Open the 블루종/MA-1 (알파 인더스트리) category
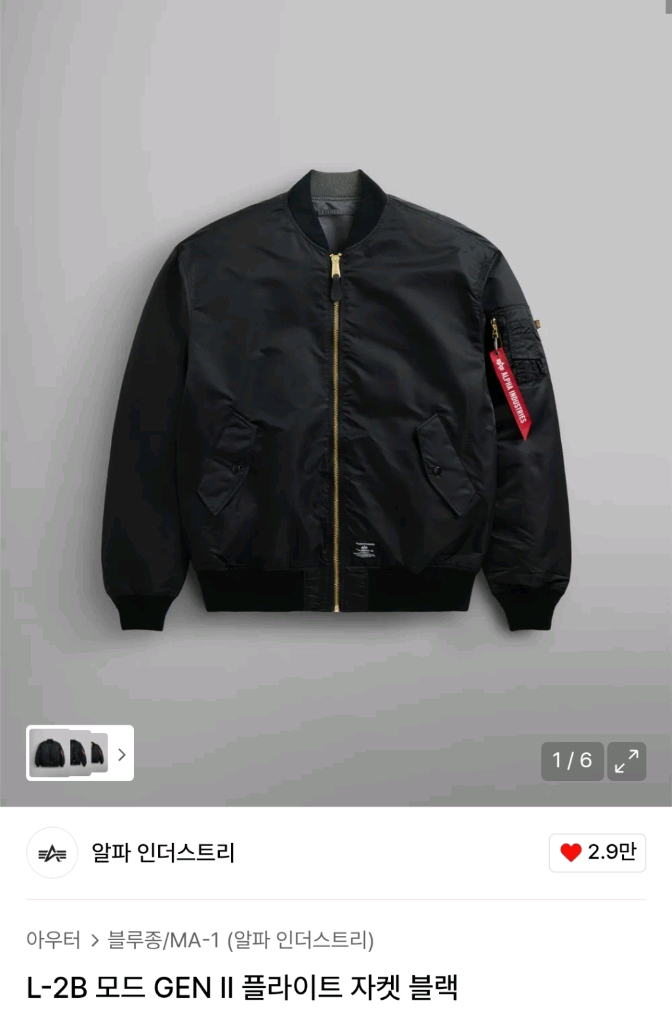Viewport: 672px width, 1024px height. 241,940
